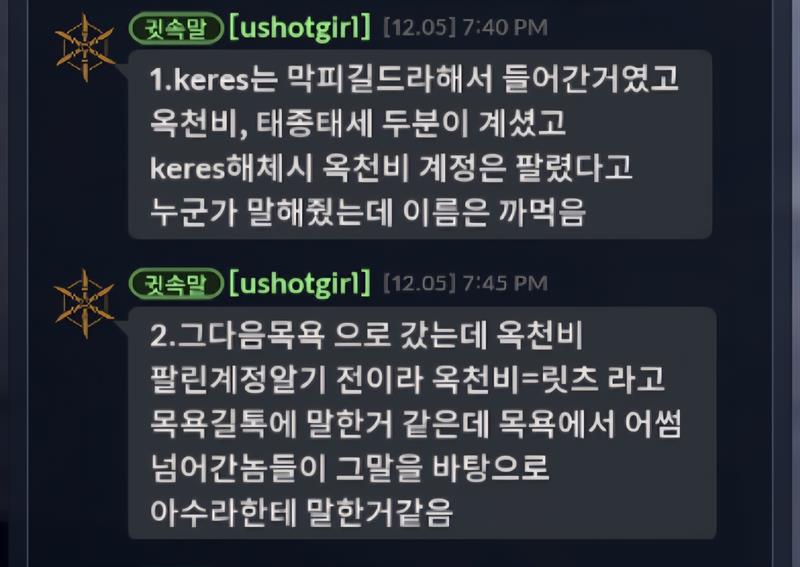Tap the sender avatar beside the 7:40 PM message
The height and width of the screenshot is (567, 800).
(84, 46)
